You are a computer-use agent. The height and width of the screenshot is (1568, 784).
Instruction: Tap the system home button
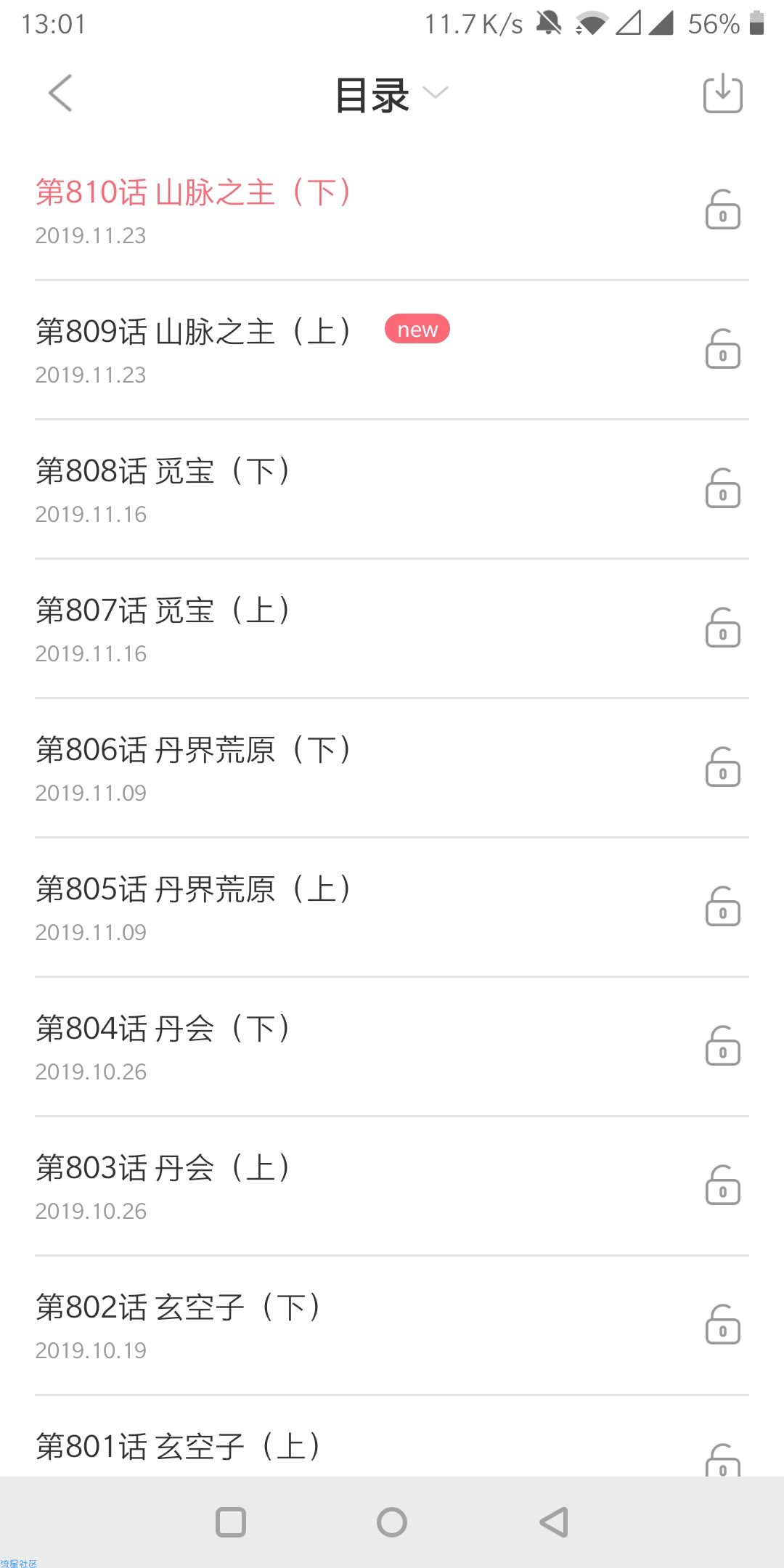[392, 1522]
